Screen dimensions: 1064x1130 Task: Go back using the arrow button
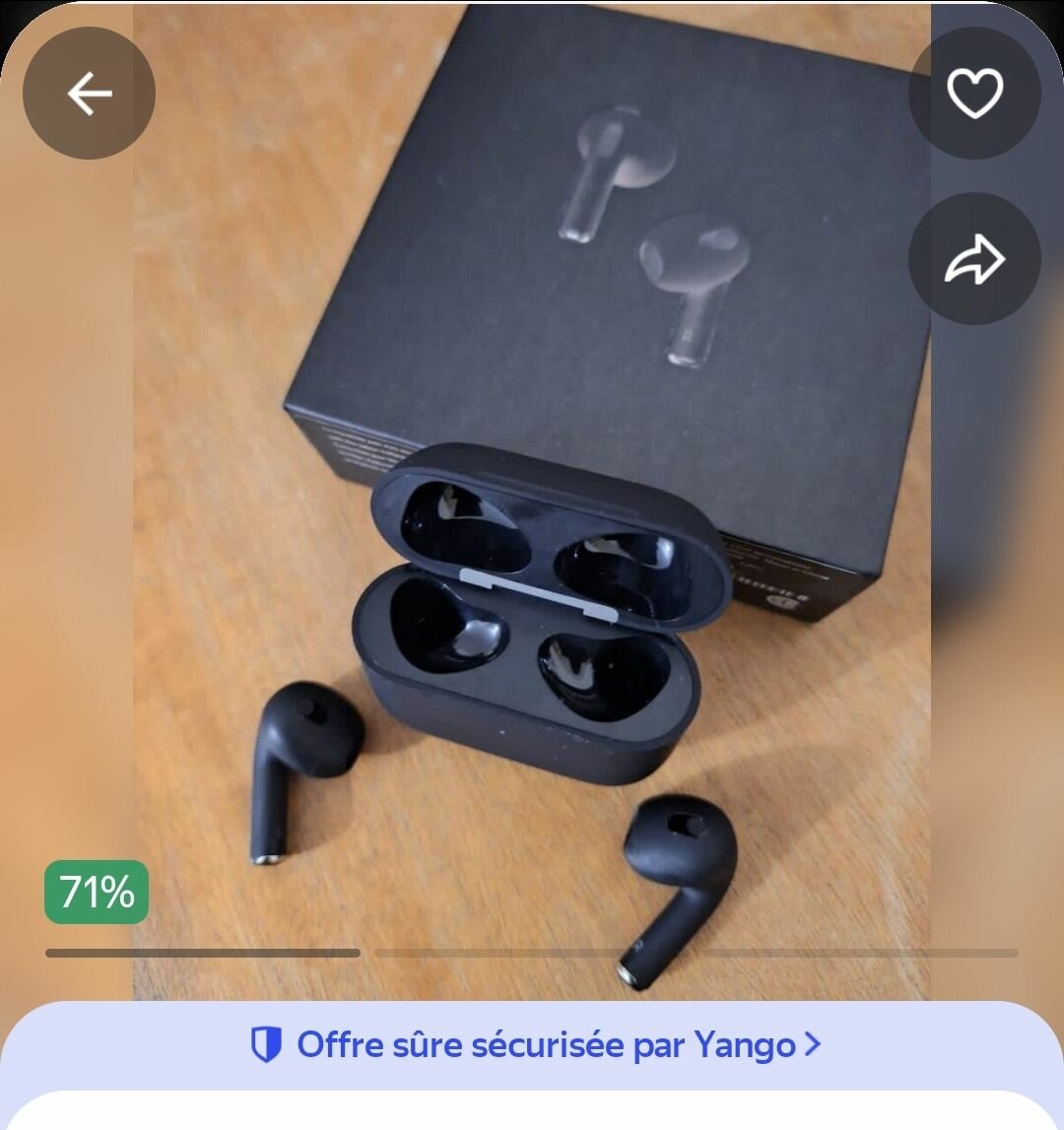click(89, 94)
